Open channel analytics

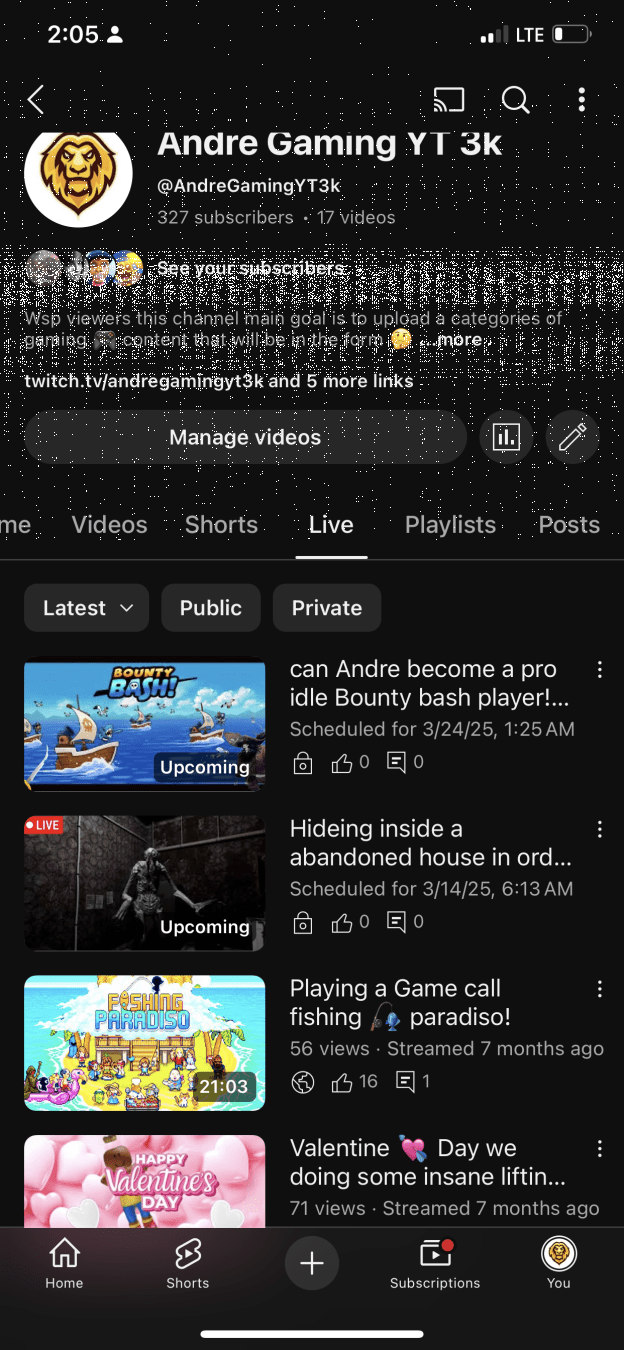506,437
